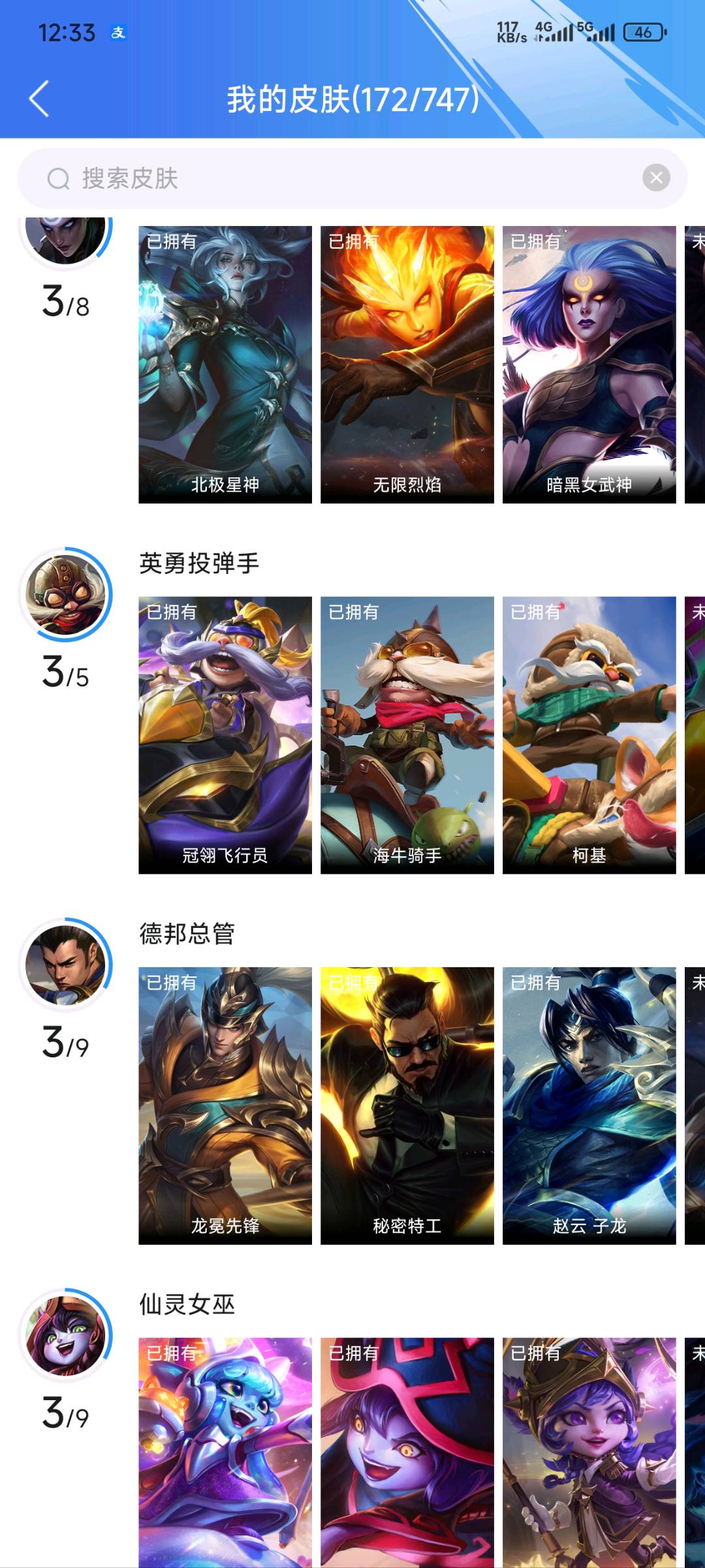The width and height of the screenshot is (705, 1568).
Task: View the 暗黑女武神 skin
Action: point(589,364)
